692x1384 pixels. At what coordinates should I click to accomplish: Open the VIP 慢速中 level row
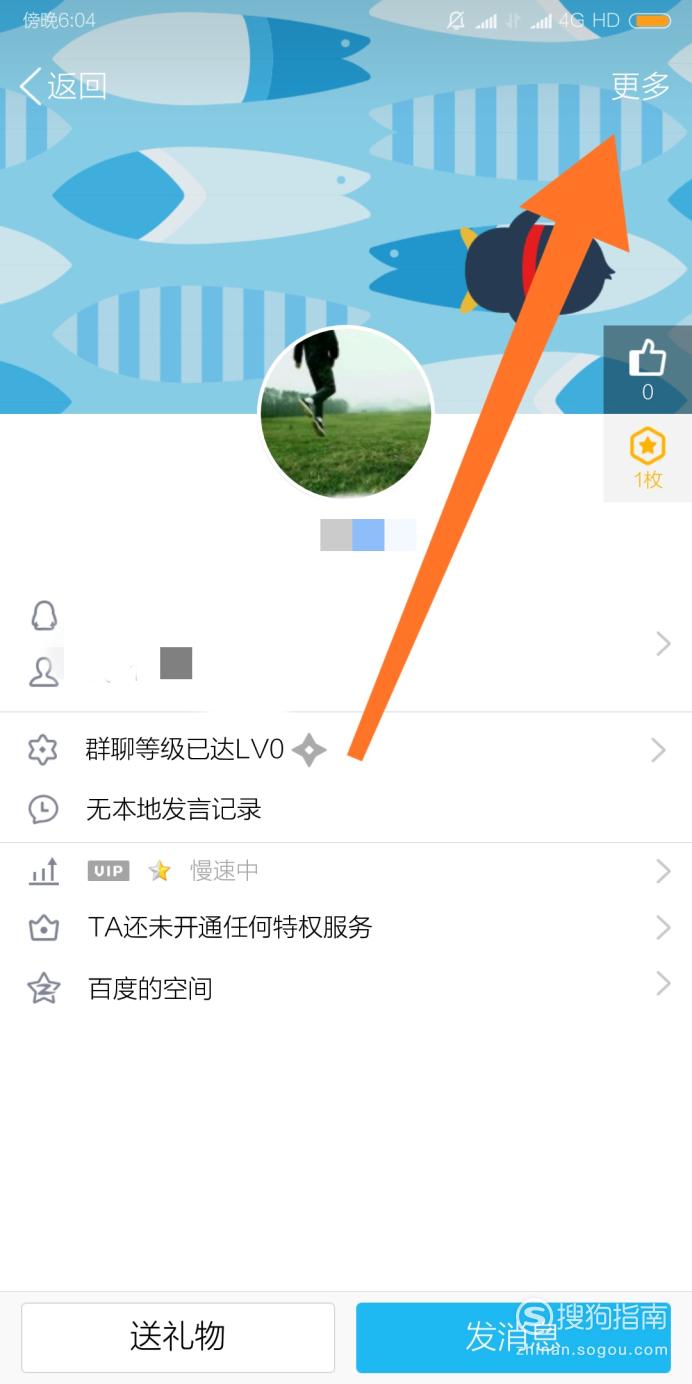(x=346, y=871)
